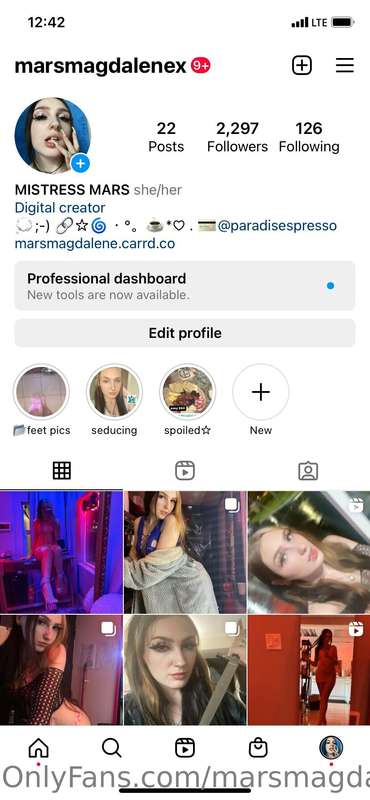Open the Search tab in bottom bar
The image size is (370, 800).
point(111,748)
